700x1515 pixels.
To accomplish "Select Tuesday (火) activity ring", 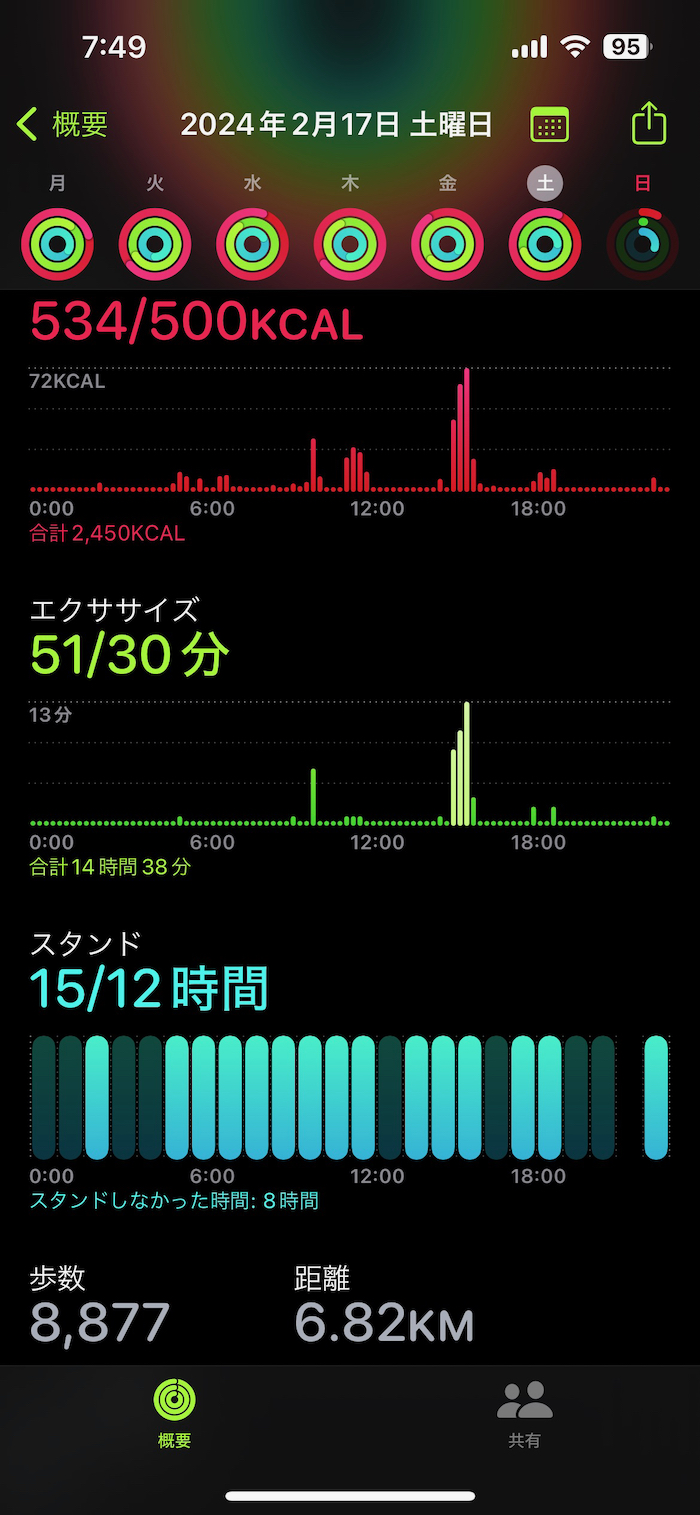I will [155, 243].
